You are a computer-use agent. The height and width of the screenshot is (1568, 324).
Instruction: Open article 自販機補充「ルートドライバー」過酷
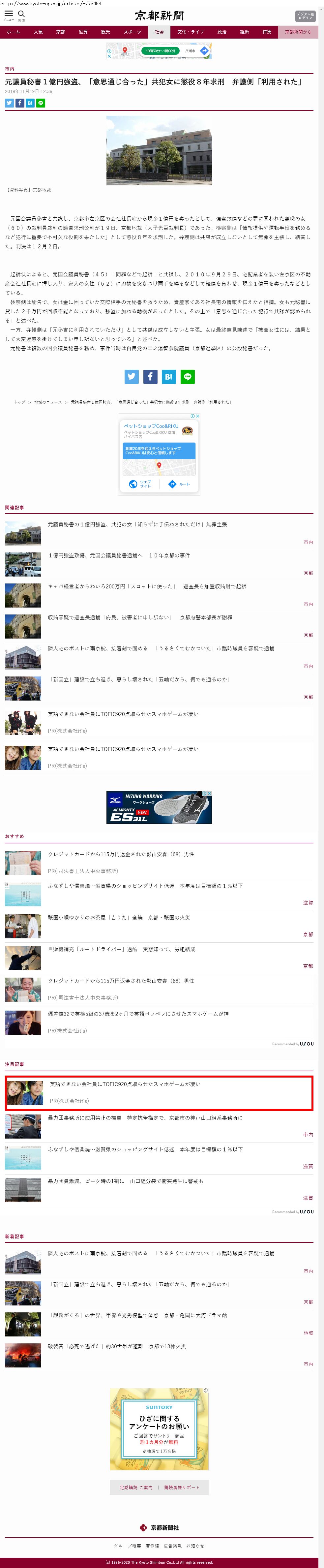pyautogui.click(x=122, y=949)
